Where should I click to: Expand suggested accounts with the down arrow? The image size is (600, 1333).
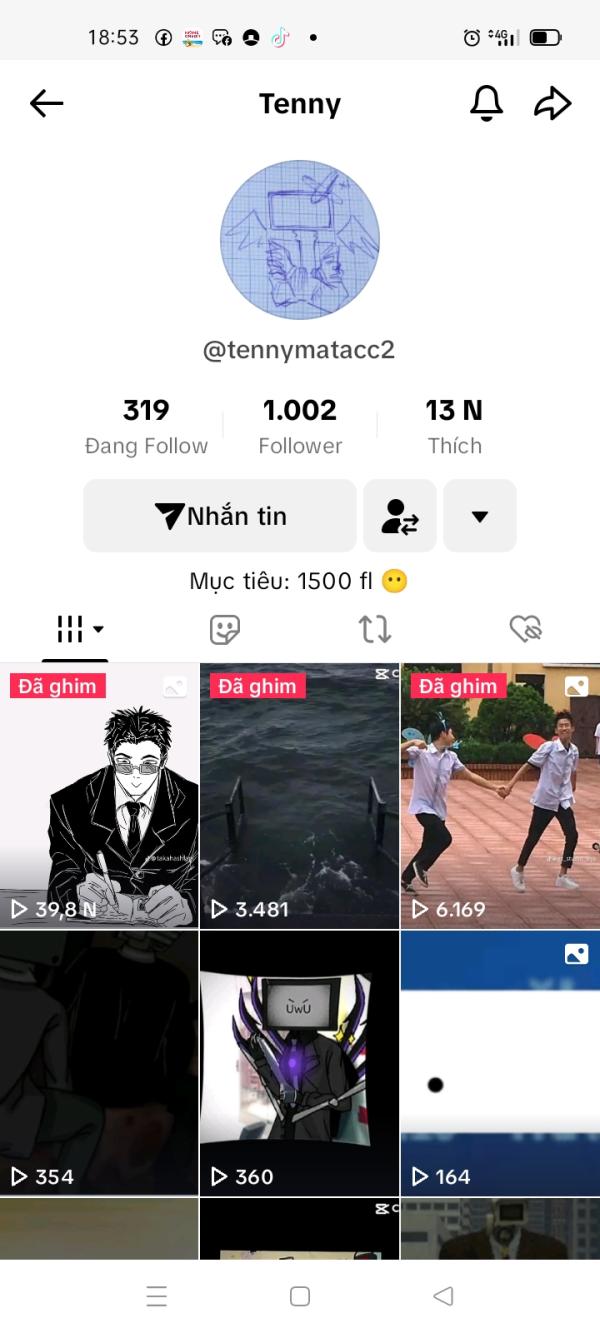click(x=480, y=516)
